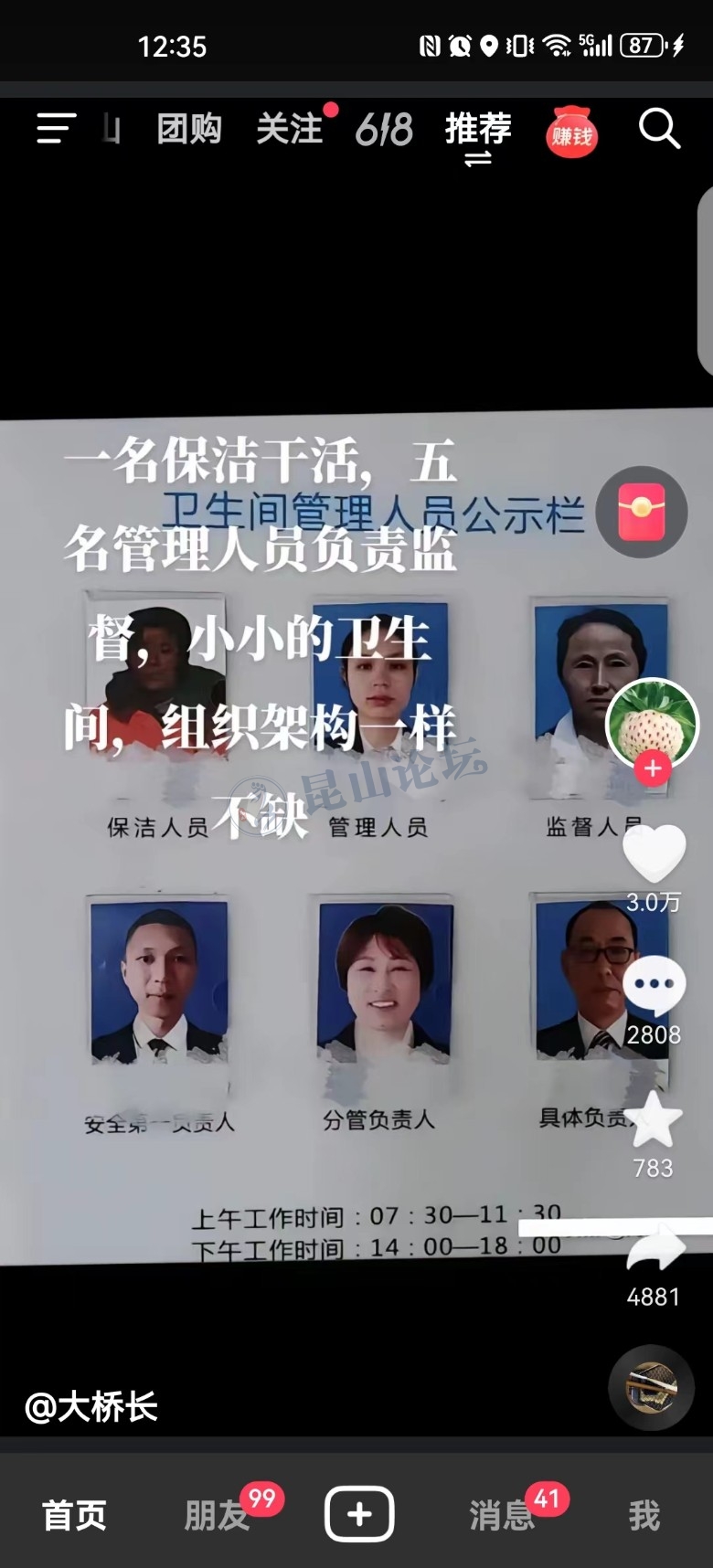Go to the 我 profile tab
Screen dimensions: 713x1568
pyautogui.click(x=644, y=1515)
